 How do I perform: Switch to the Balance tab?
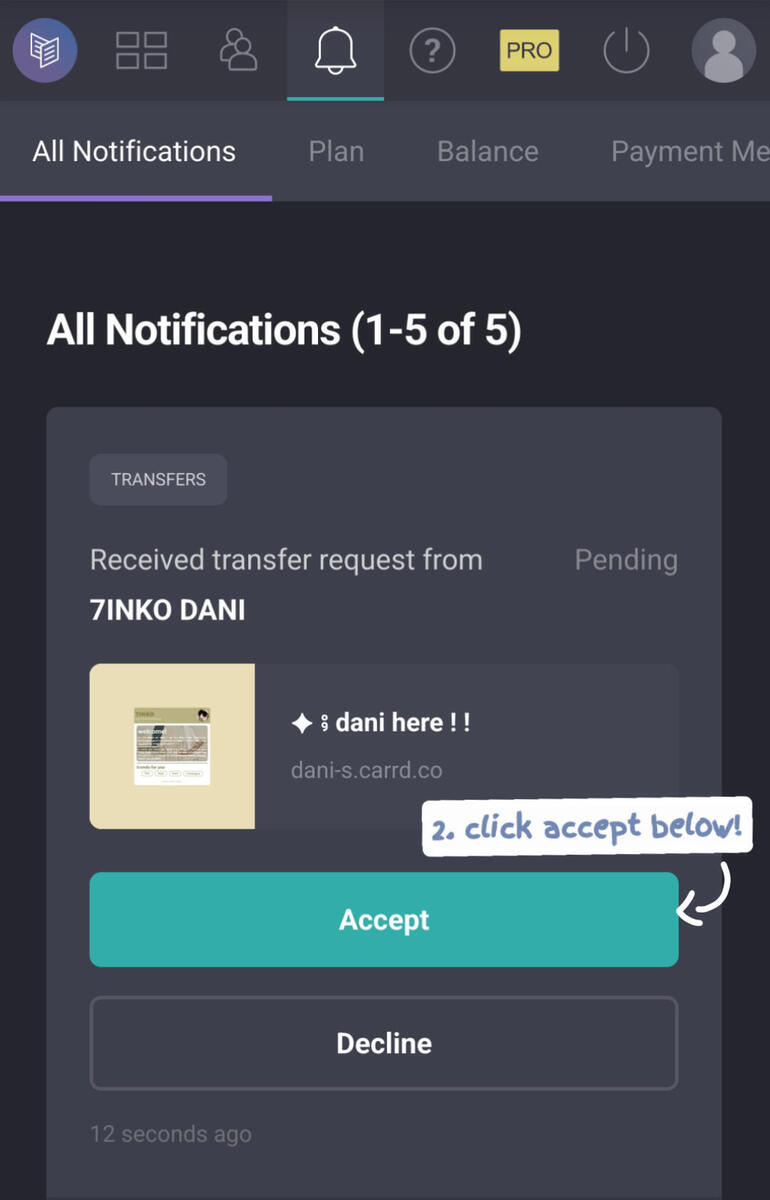coord(488,152)
